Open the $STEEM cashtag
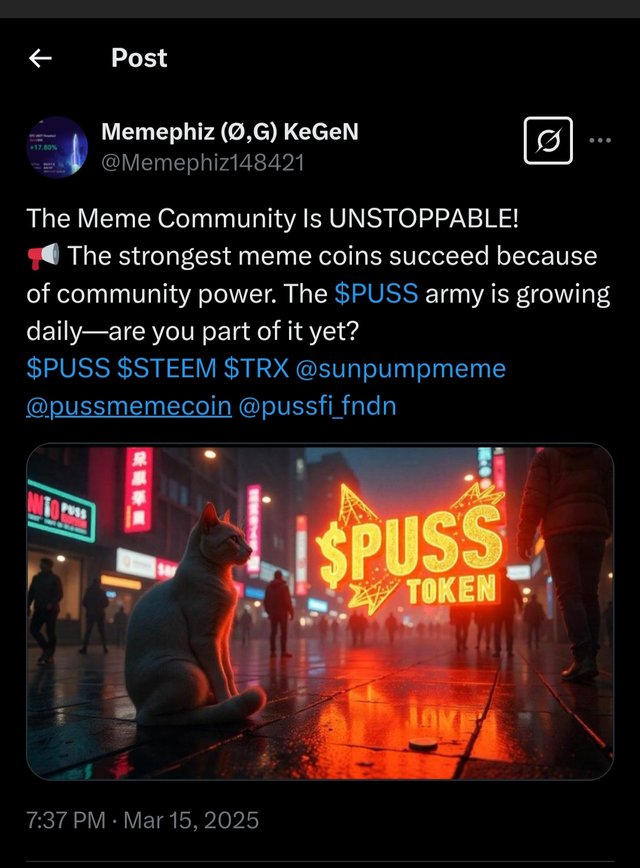This screenshot has height=868, width=640. click(x=166, y=368)
